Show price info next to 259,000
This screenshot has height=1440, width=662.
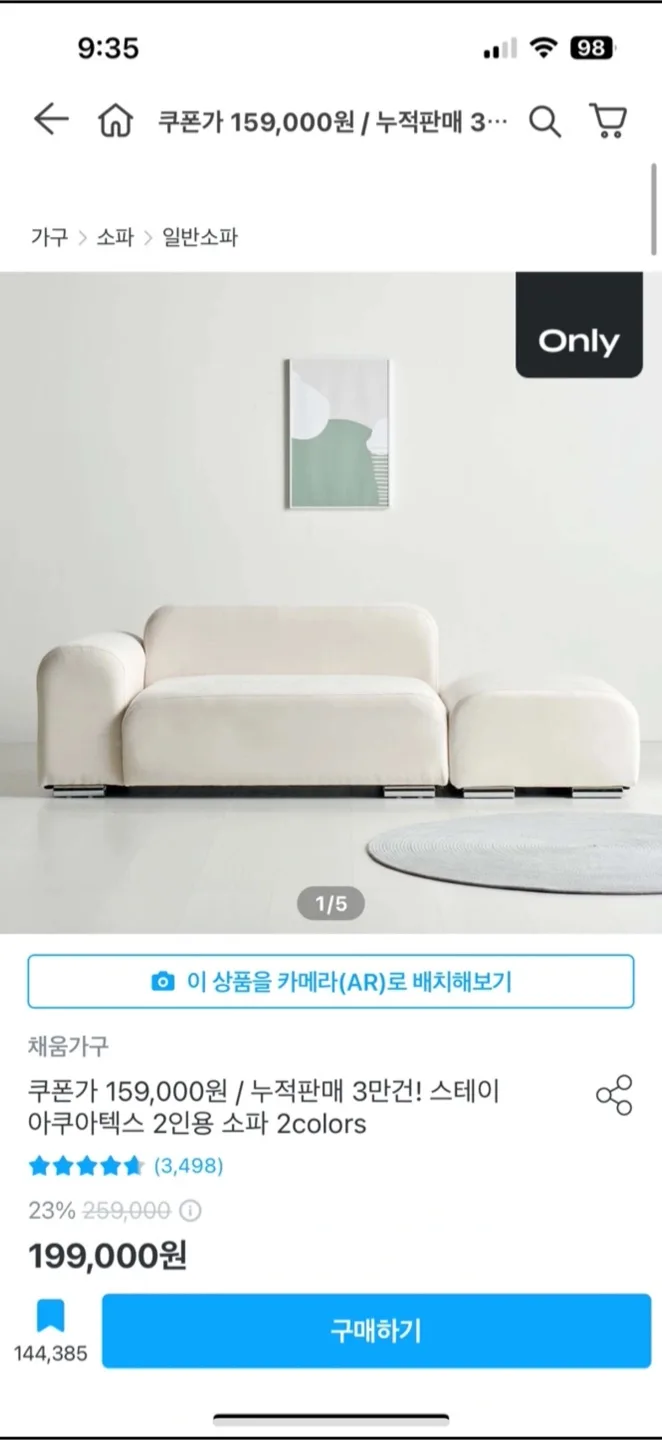click(190, 1211)
